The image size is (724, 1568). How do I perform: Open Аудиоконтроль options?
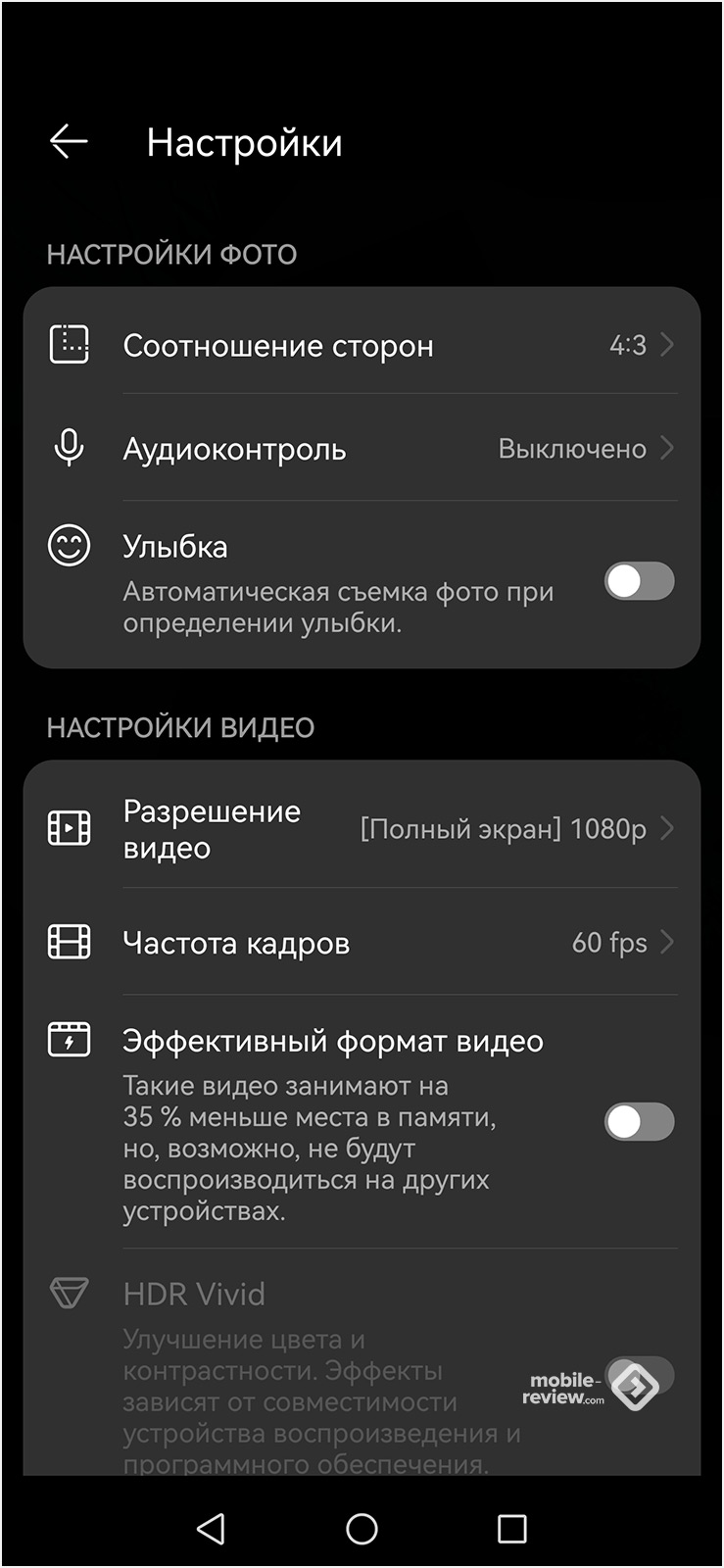[362, 449]
